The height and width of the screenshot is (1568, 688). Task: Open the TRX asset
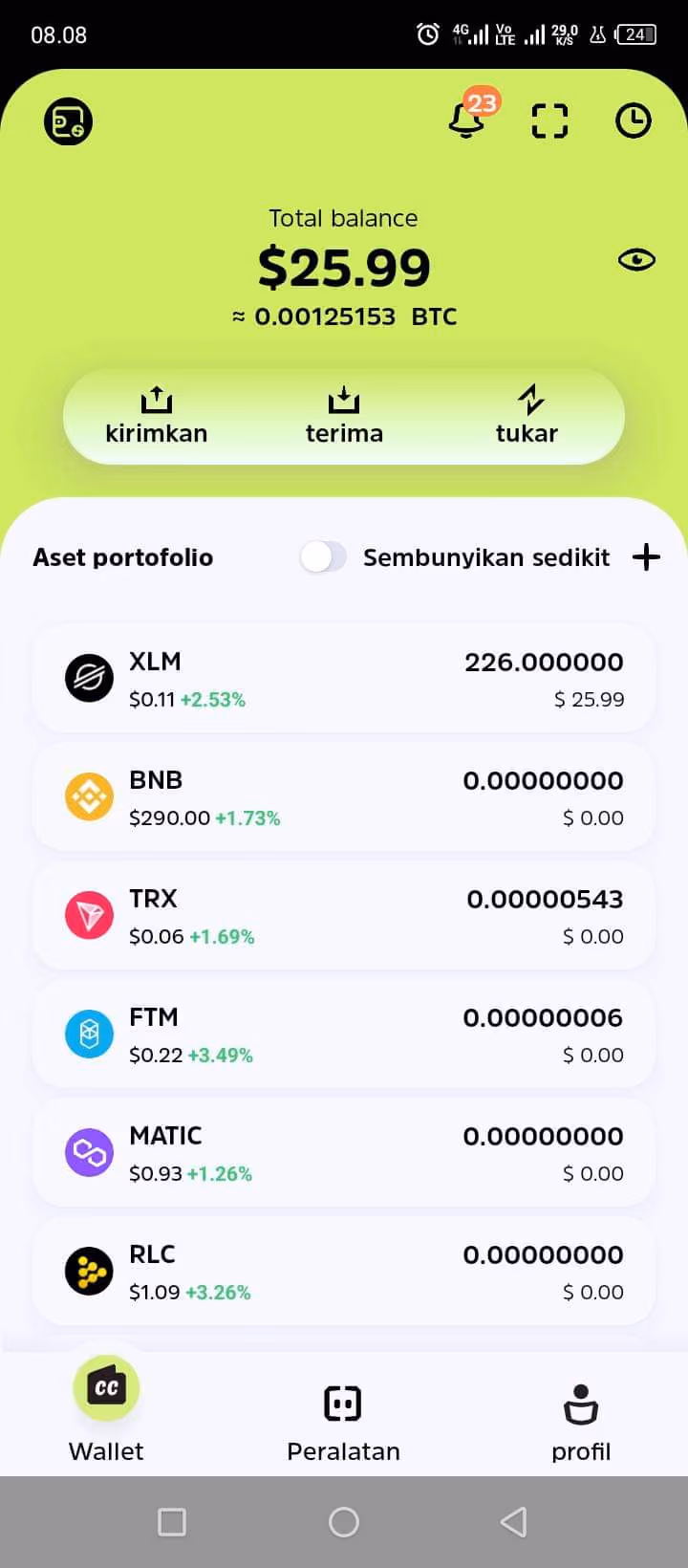coord(344,916)
